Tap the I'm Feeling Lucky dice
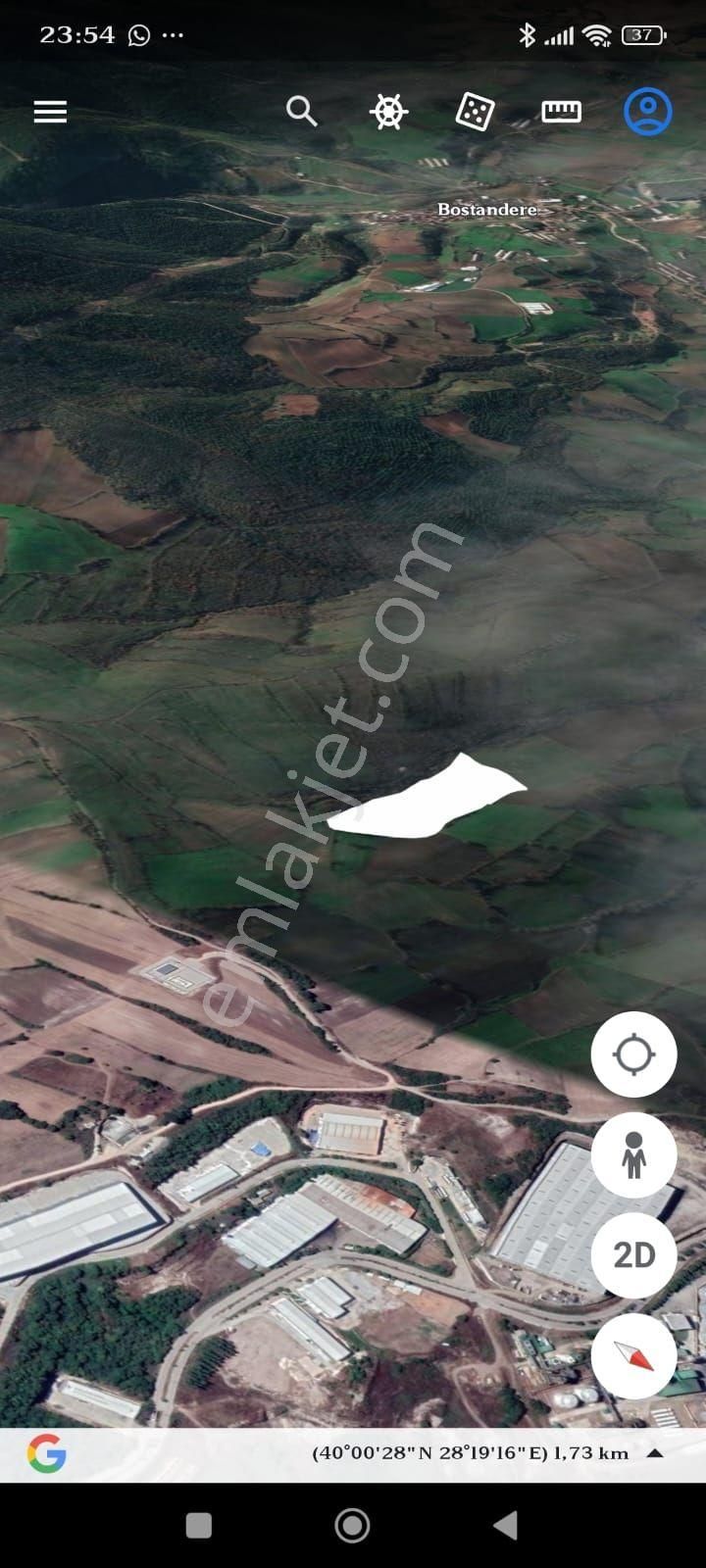 [x=475, y=112]
